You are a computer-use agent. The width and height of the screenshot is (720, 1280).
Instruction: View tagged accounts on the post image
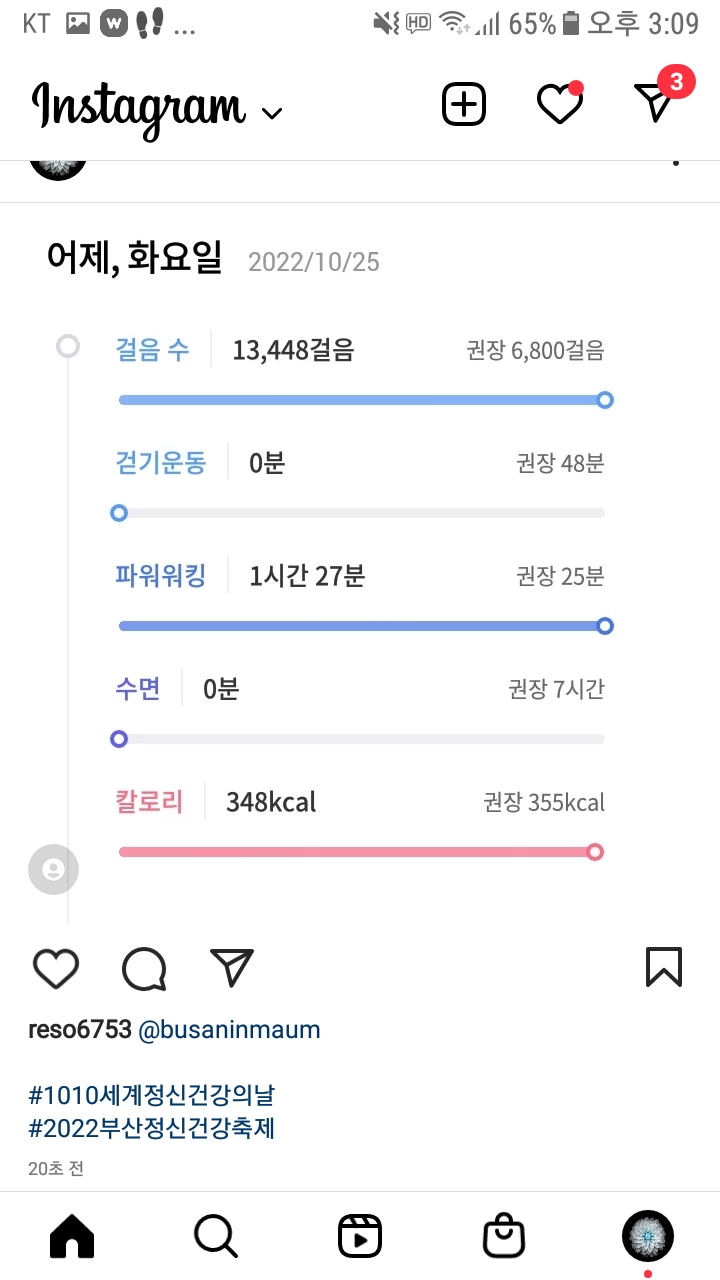[53, 869]
